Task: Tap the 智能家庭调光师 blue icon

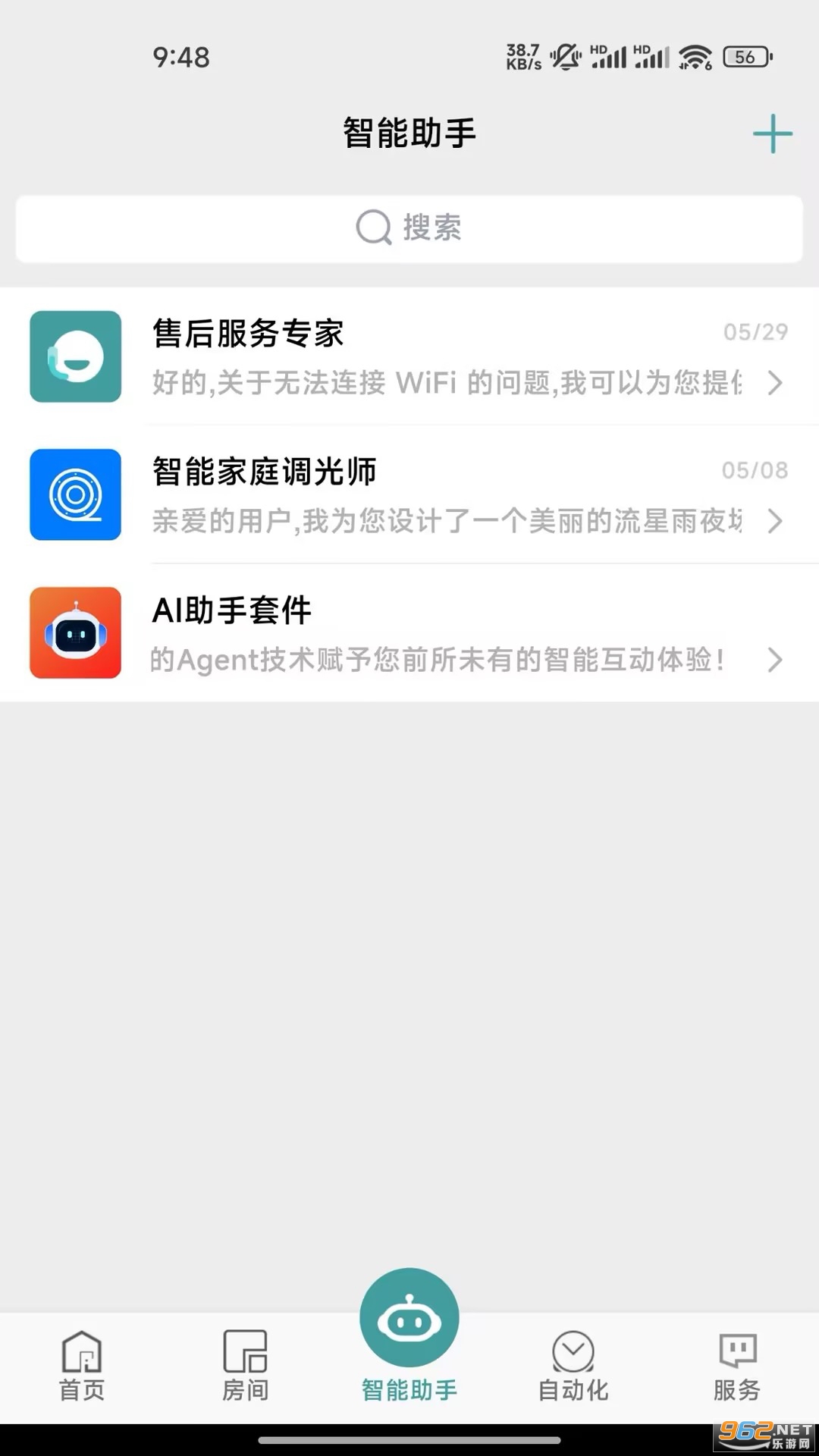Action: (x=74, y=494)
